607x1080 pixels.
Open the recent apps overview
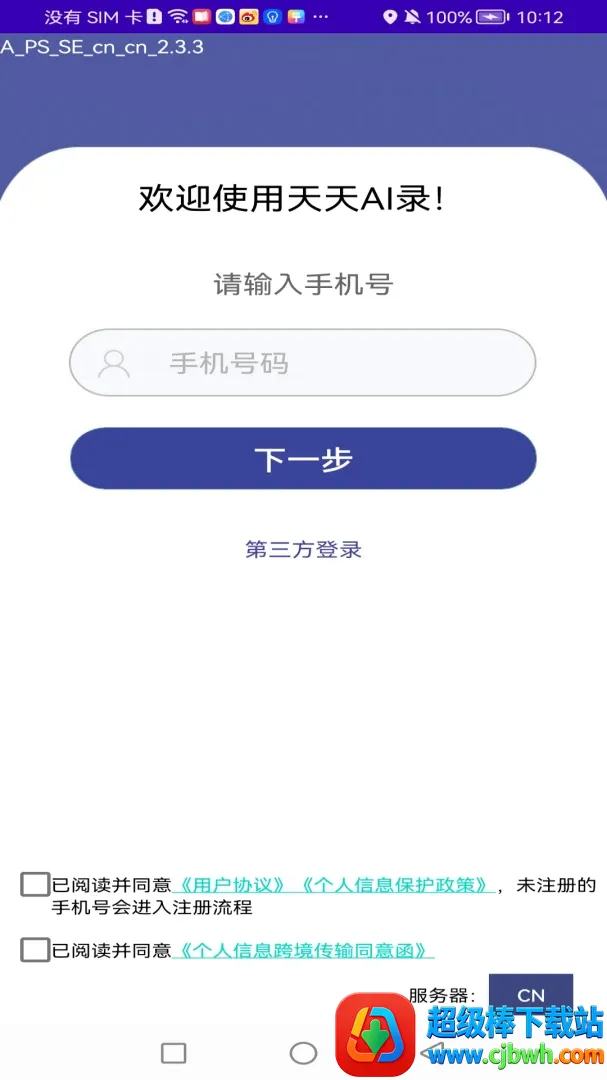click(x=174, y=1052)
